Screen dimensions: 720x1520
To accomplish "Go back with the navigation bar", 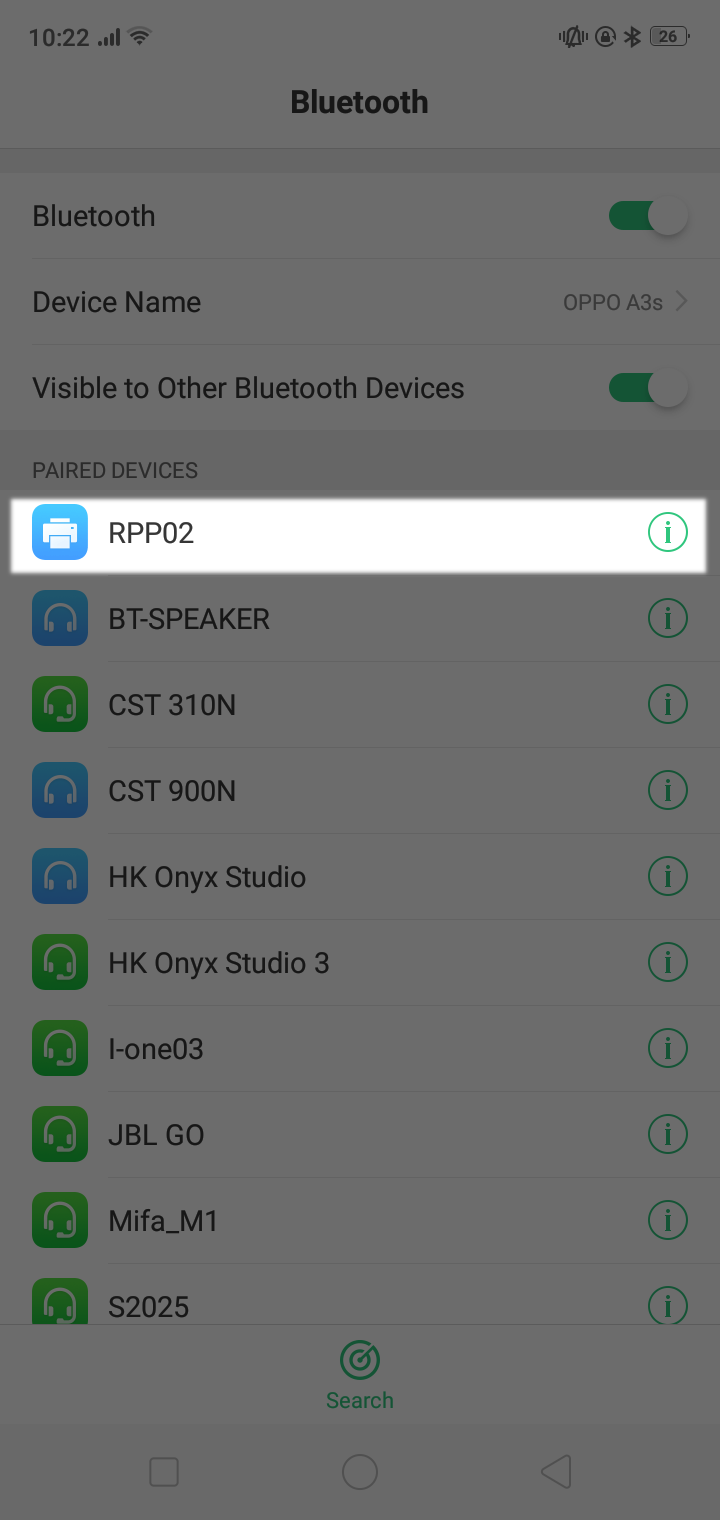I will pyautogui.click(x=556, y=1472).
